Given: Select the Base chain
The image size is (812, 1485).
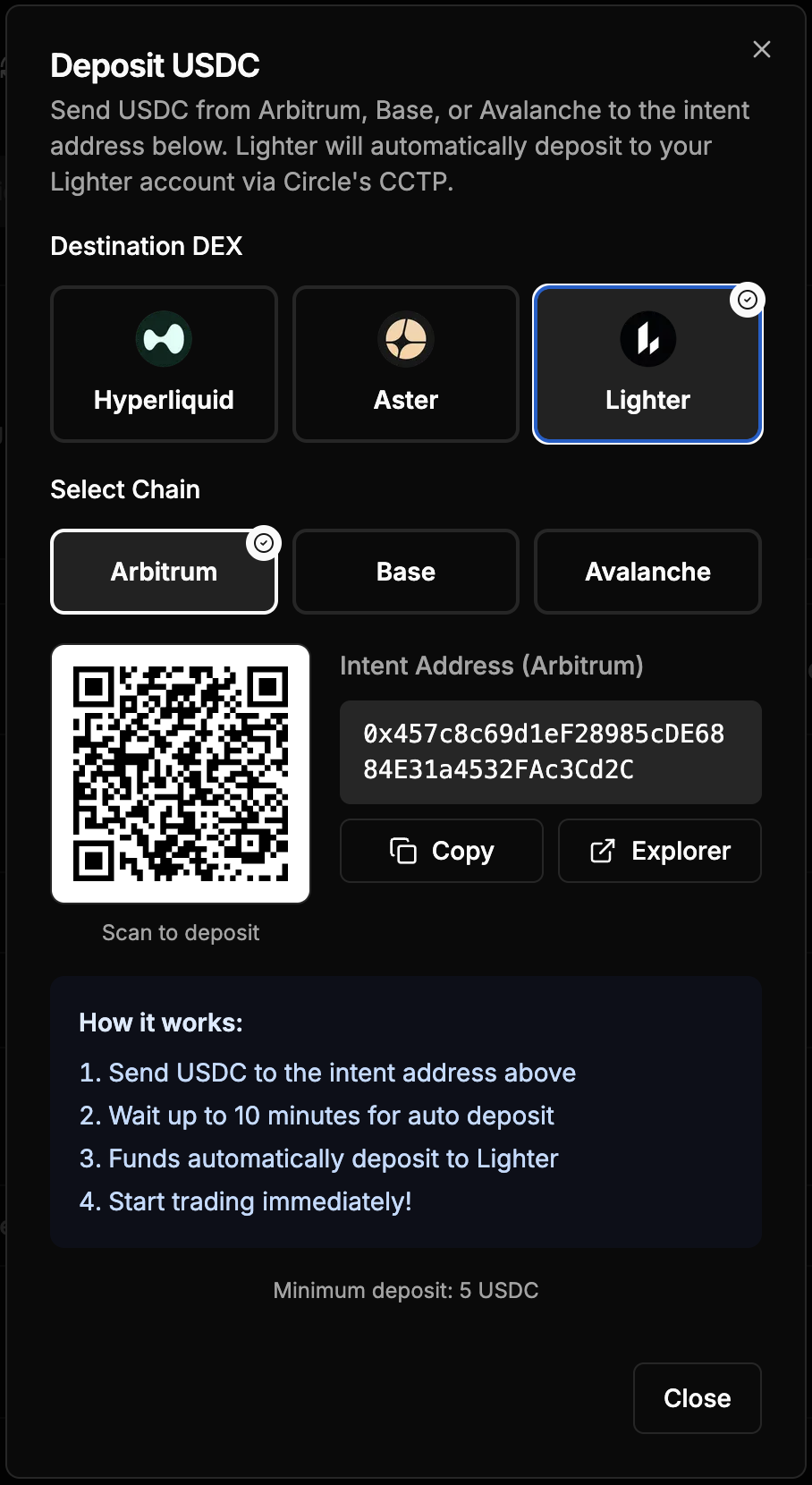Looking at the screenshot, I should [405, 572].
